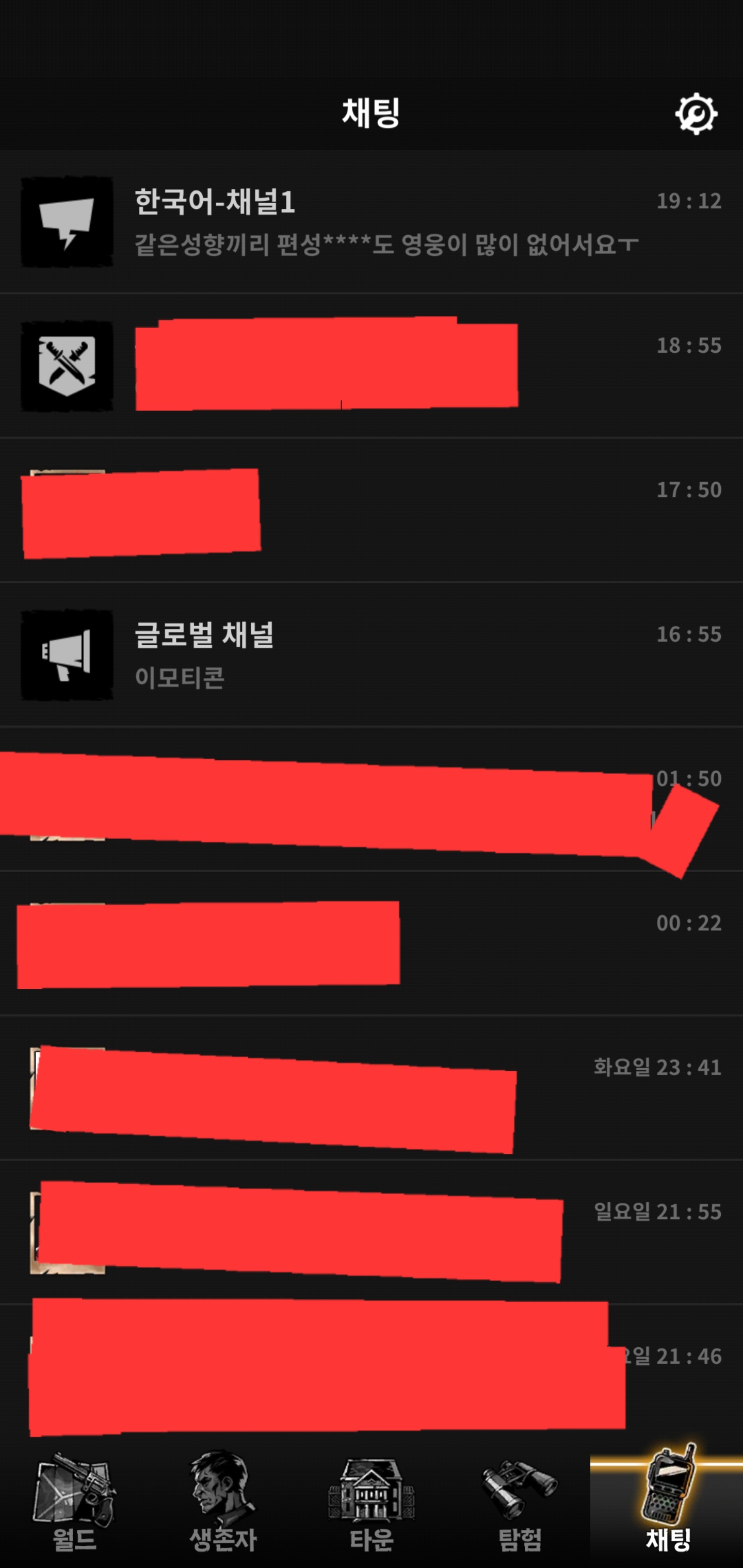Switch to the 월드 tab
This screenshot has height=1568, width=743.
coord(74,1504)
